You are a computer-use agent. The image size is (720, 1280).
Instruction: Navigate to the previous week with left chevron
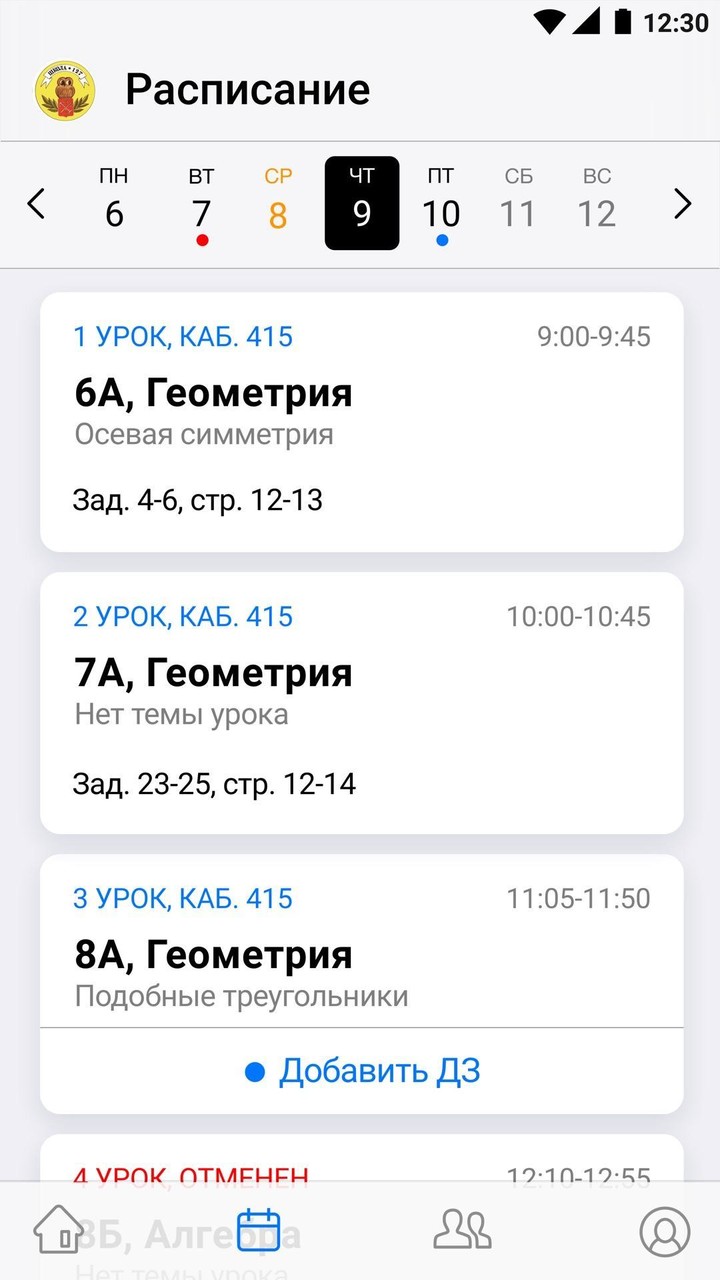point(36,203)
